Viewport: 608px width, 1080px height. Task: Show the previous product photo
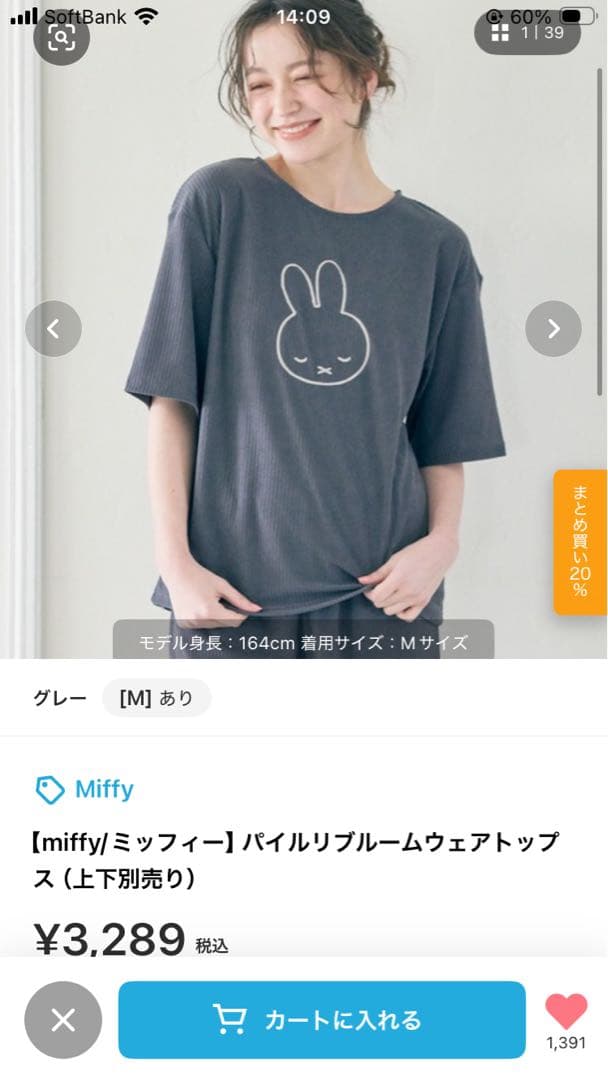click(53, 328)
